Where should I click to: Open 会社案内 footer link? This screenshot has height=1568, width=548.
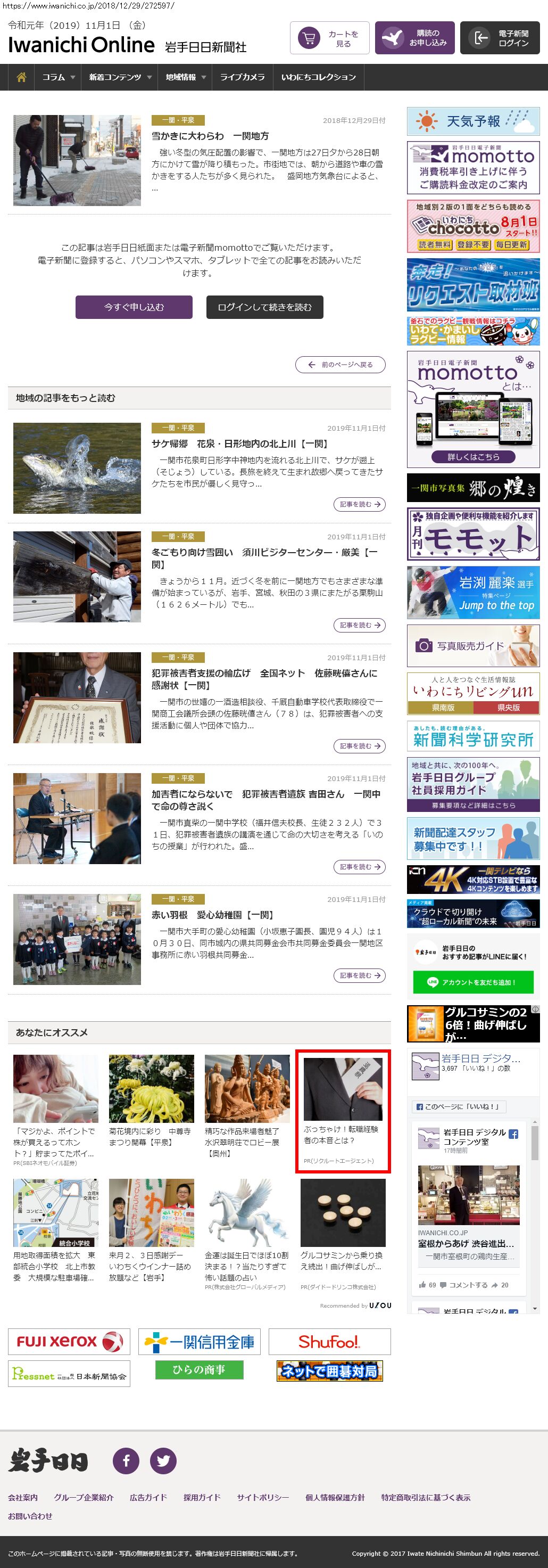22,1498
